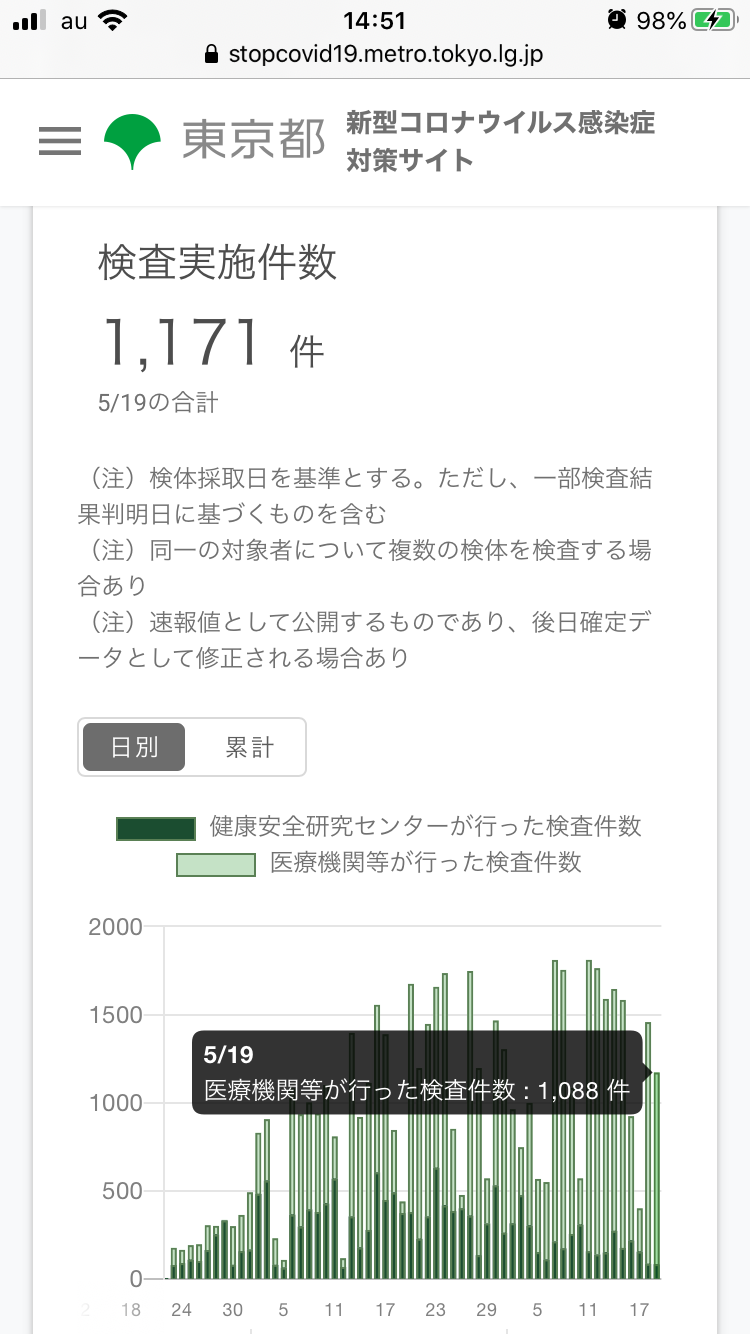
Task: Toggle the 健康安全研究センター legend series
Action: point(379,827)
